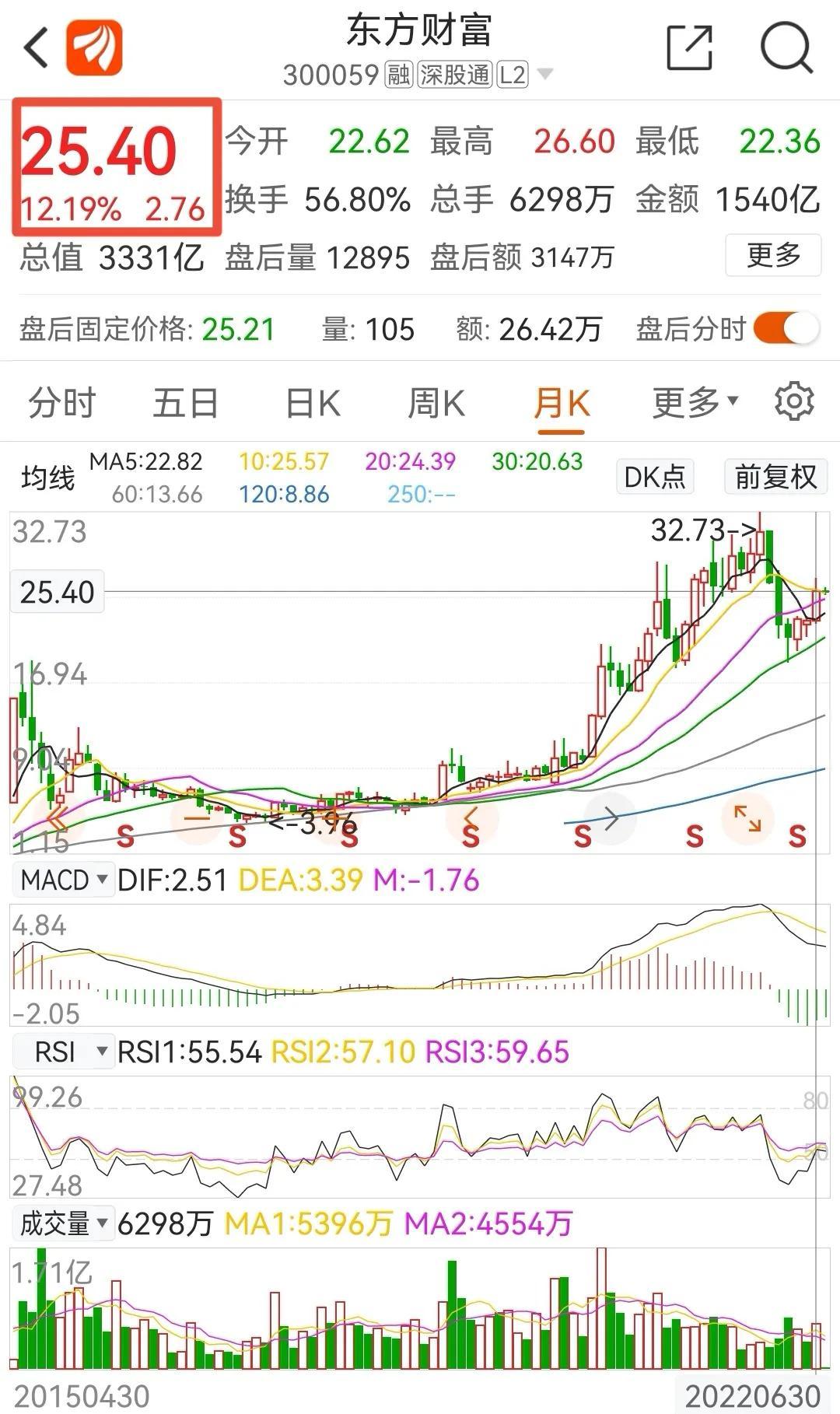Open the 成交量 indicator dropdown

coord(63,1223)
